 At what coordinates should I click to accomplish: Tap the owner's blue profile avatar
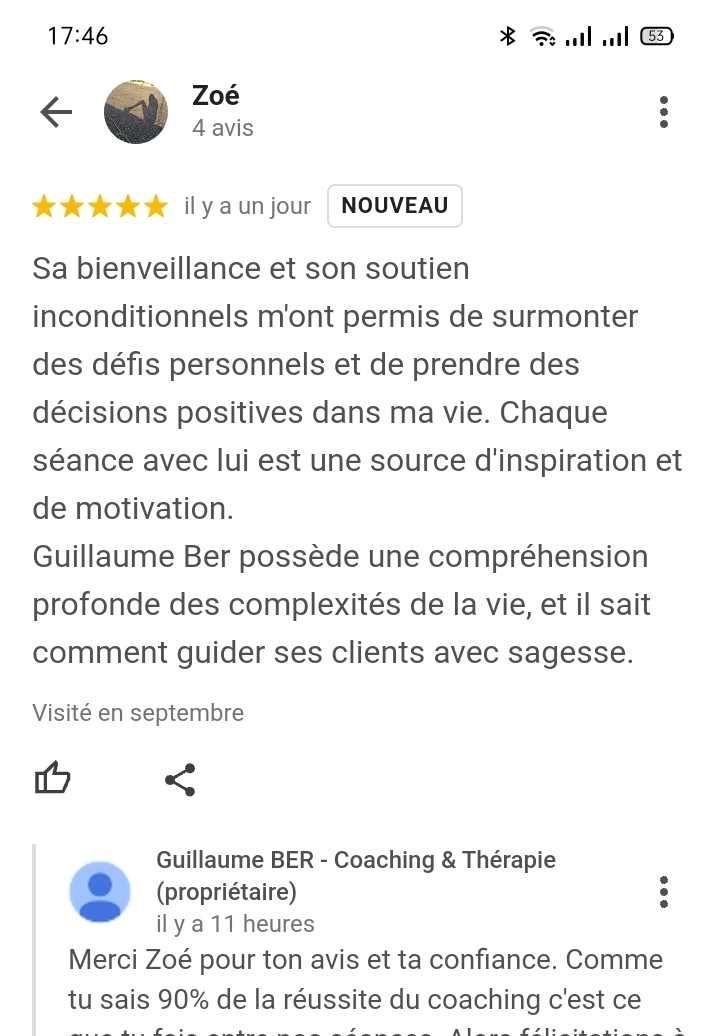[x=98, y=891]
